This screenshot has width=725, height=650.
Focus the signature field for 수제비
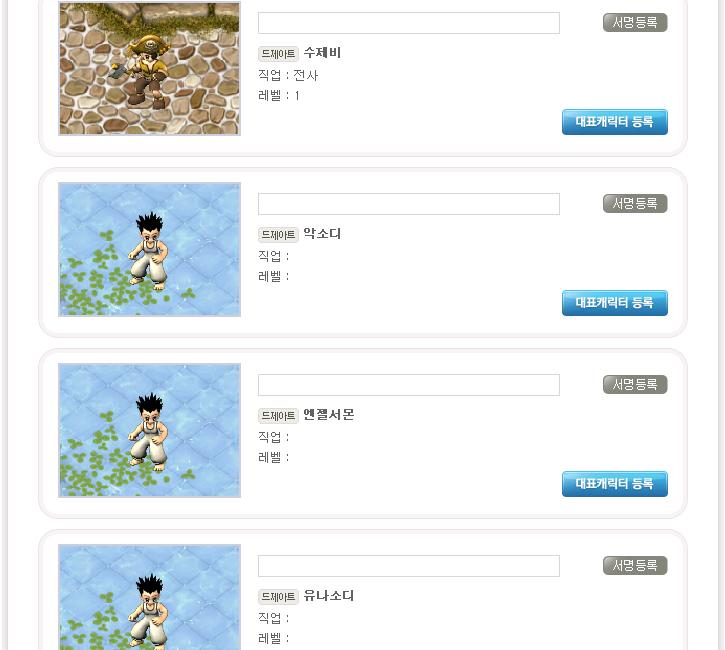click(x=408, y=23)
